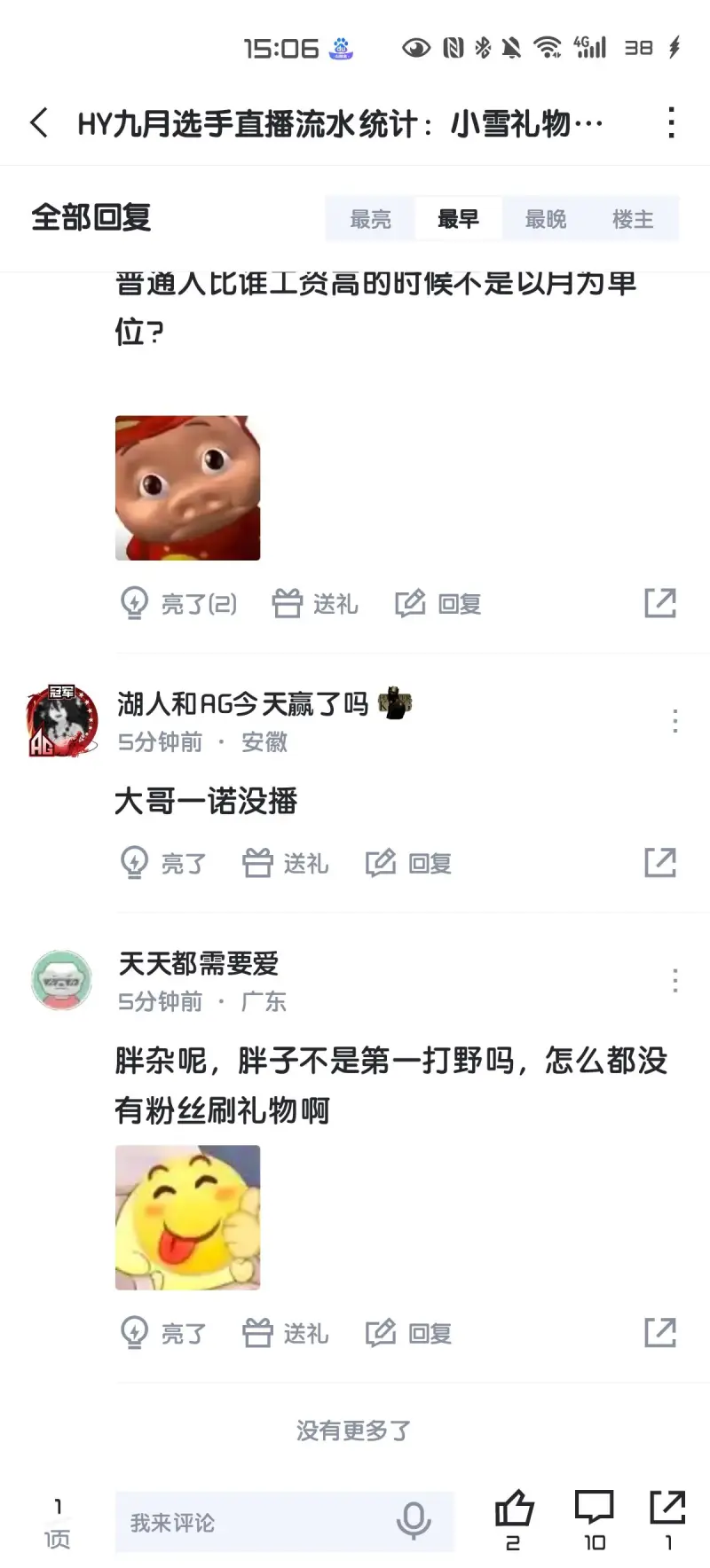Open the top-right overflow menu

point(672,122)
